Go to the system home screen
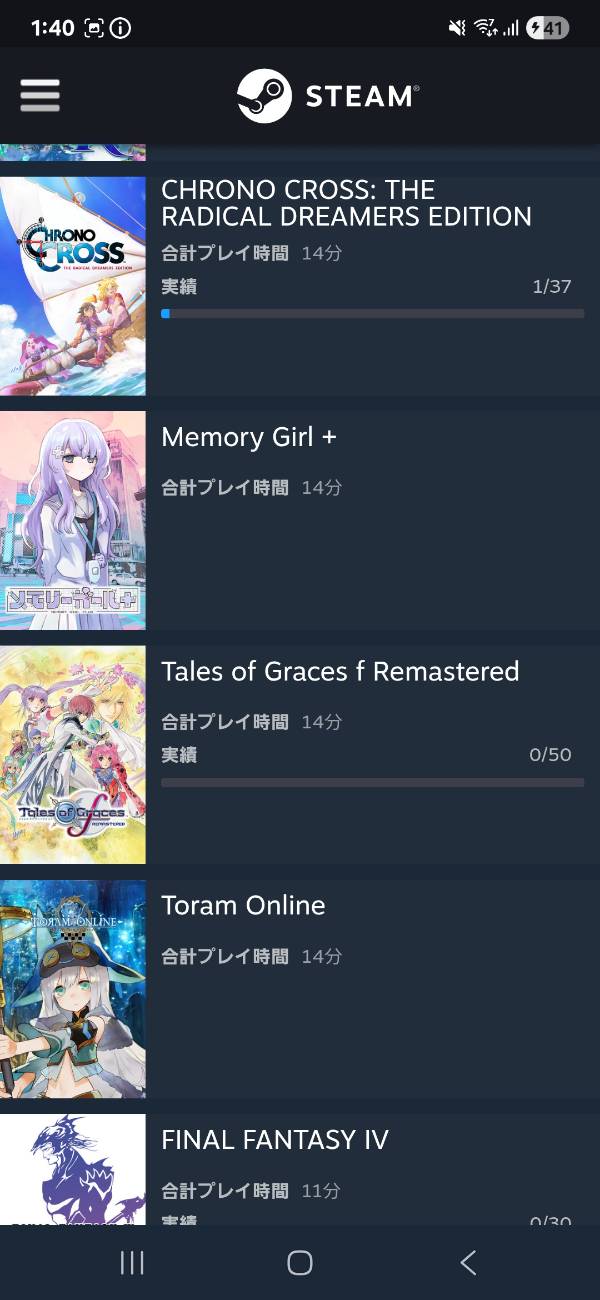Screen dimensions: 600x1300 [300, 1263]
